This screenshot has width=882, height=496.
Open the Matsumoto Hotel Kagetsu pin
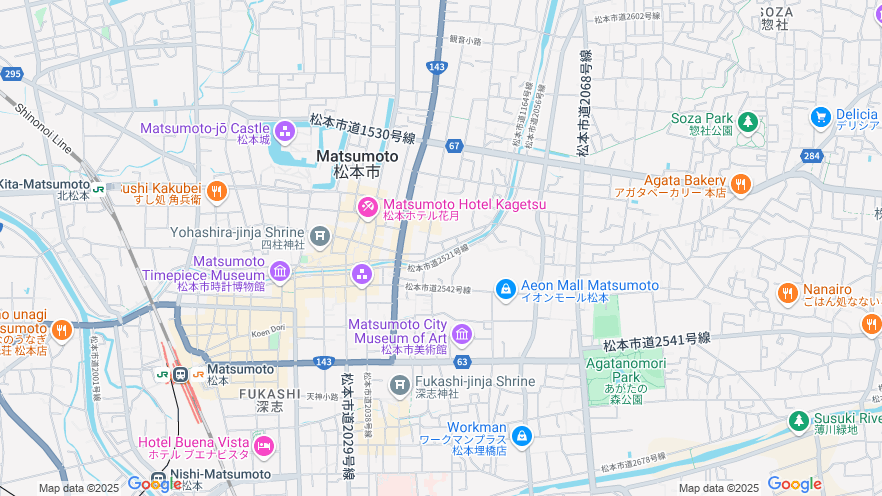click(368, 207)
